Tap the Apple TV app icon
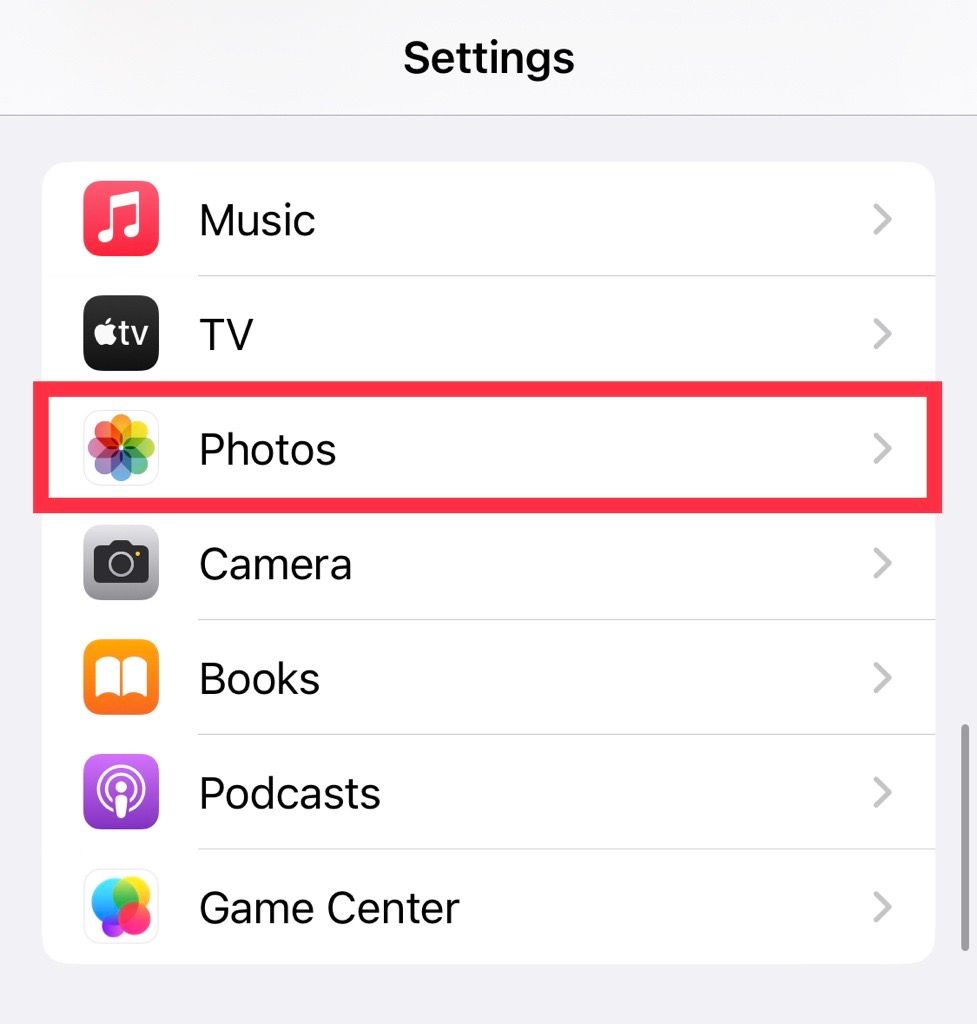 (x=120, y=333)
